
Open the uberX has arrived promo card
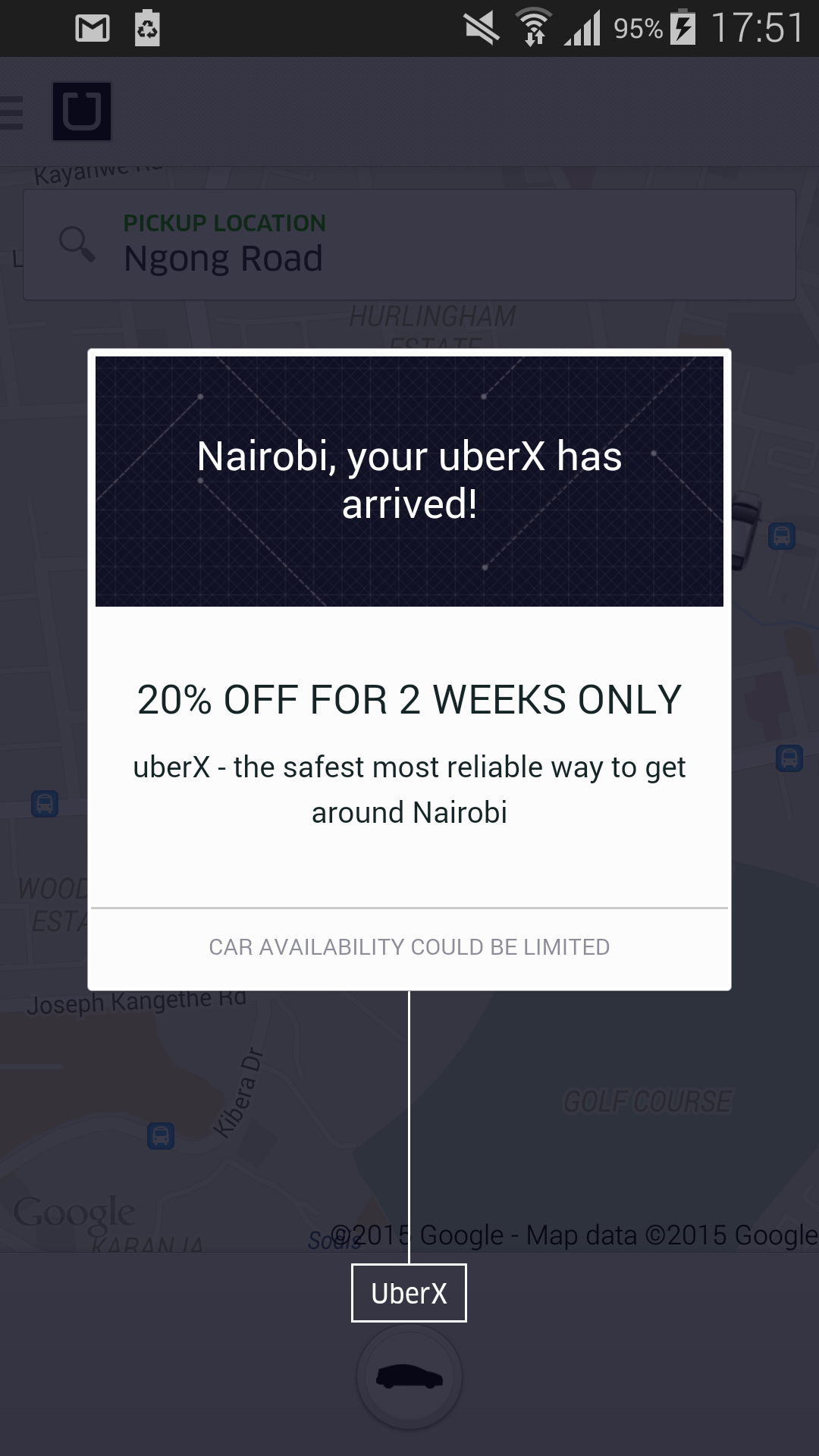[x=409, y=670]
